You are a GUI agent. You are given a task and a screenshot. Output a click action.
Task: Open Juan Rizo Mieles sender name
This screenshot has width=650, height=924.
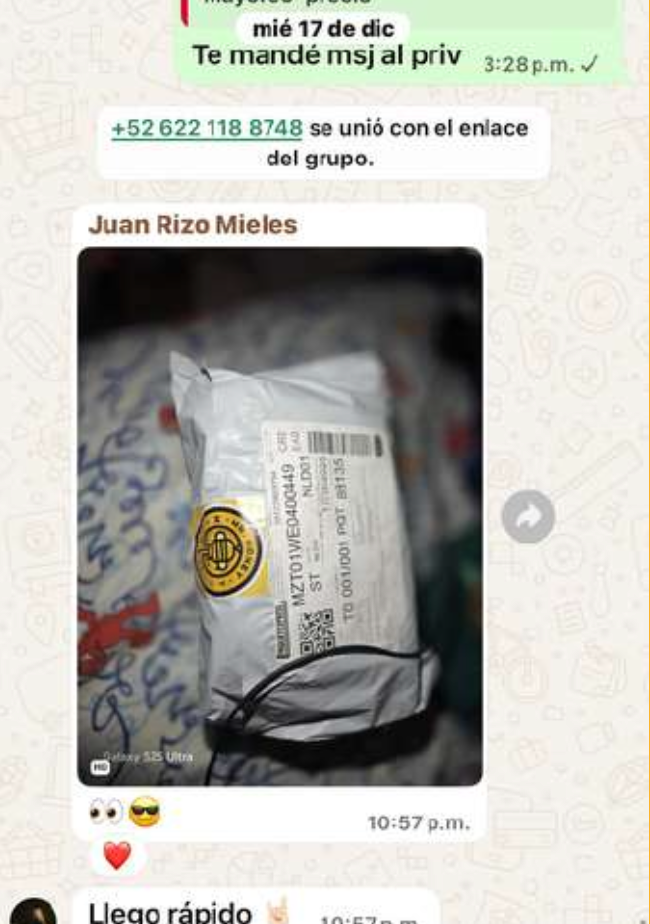(x=192, y=225)
